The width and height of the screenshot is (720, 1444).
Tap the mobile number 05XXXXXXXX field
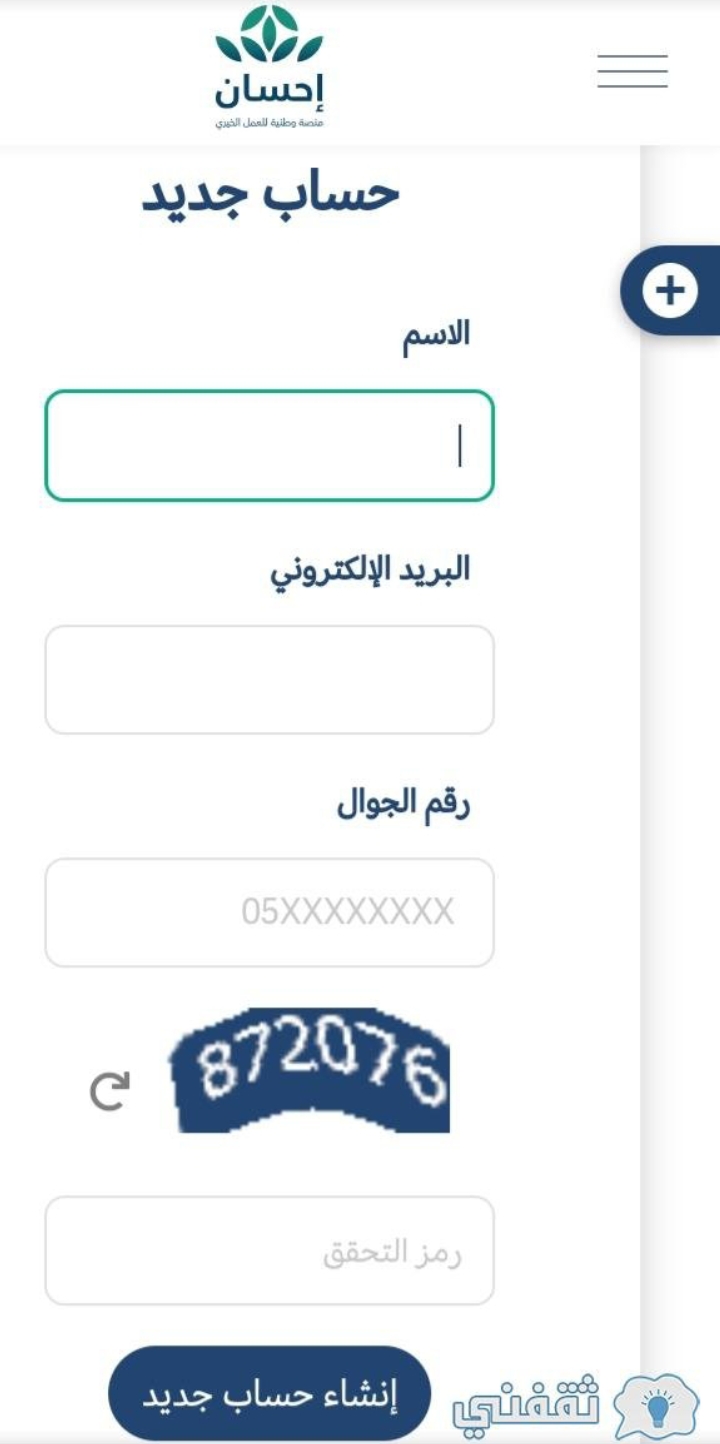269,912
